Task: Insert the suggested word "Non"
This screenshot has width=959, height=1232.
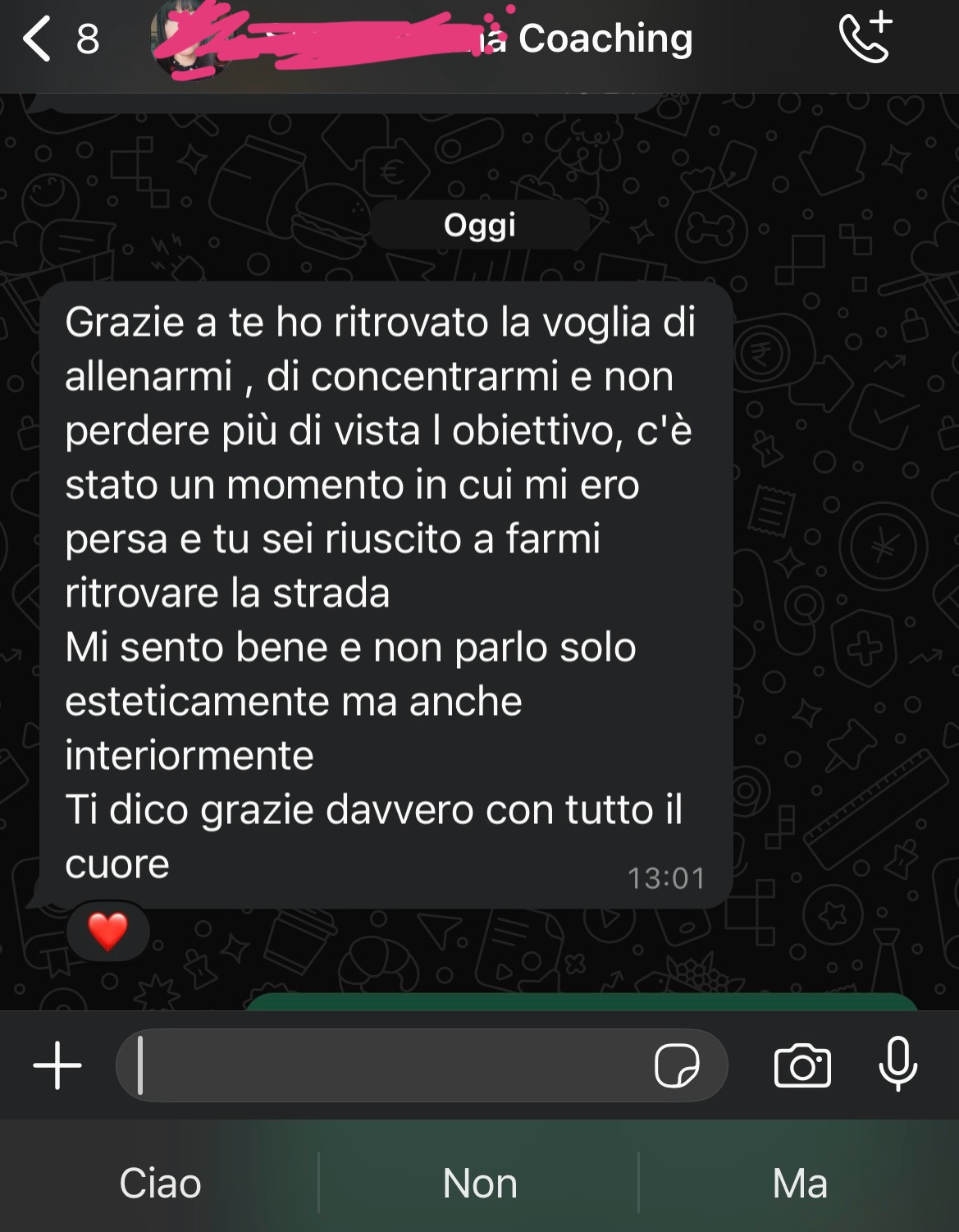Action: (x=480, y=1183)
